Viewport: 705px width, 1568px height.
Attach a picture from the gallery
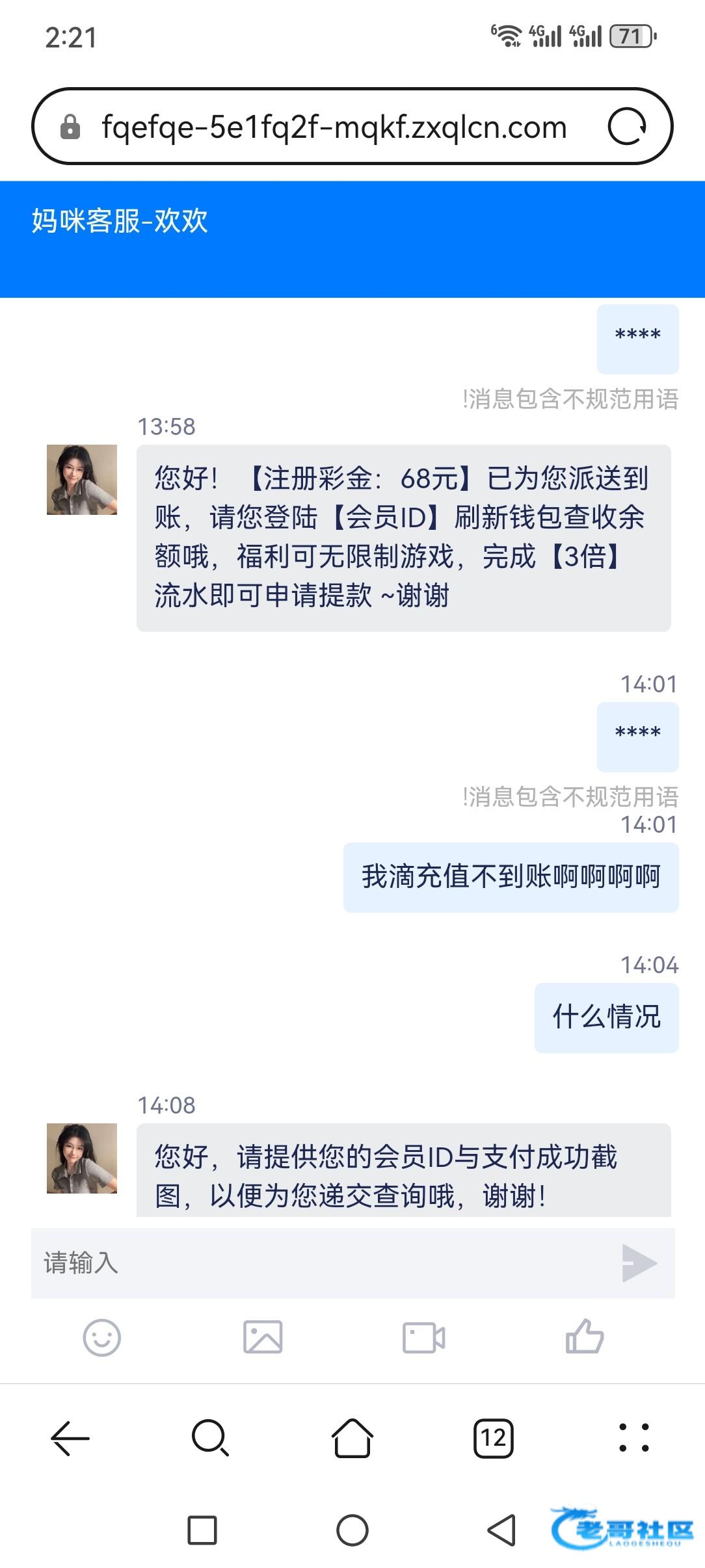263,1338
